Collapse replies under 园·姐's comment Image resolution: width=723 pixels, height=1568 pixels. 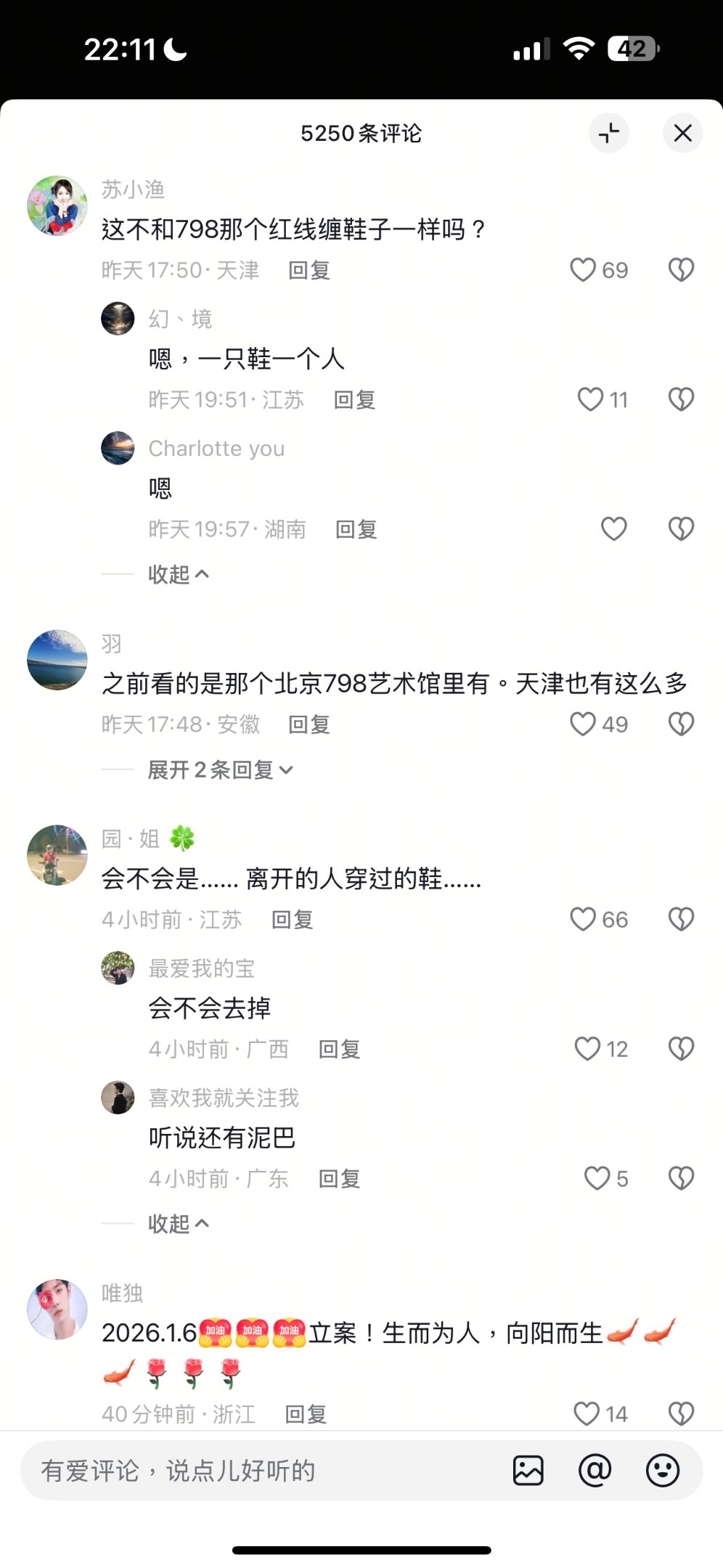point(178,1224)
